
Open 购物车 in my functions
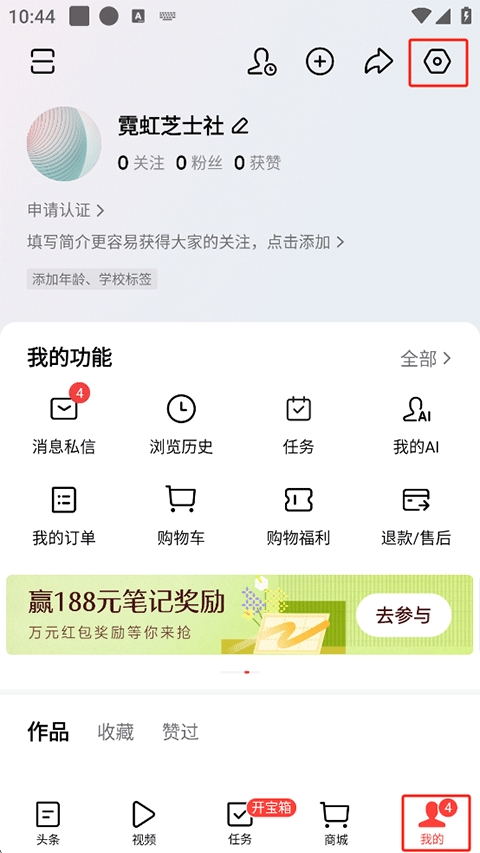click(181, 515)
